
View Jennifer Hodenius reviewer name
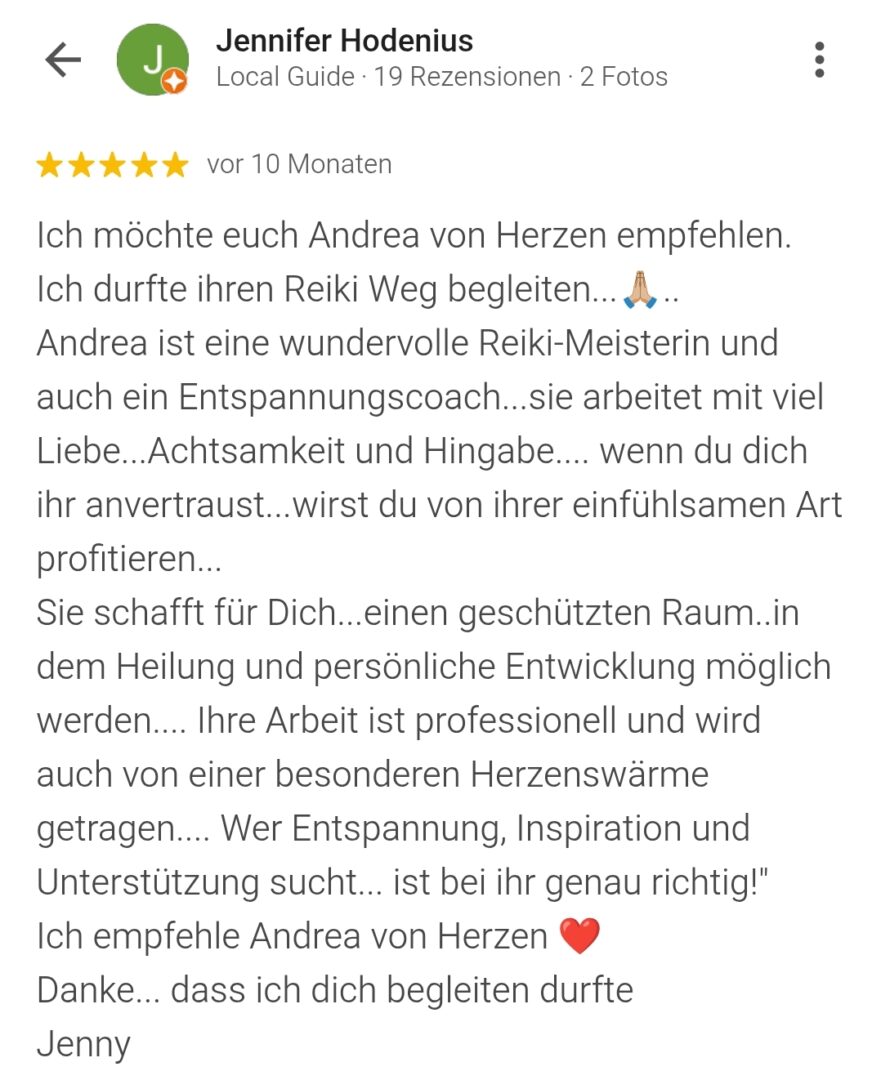coord(344,41)
